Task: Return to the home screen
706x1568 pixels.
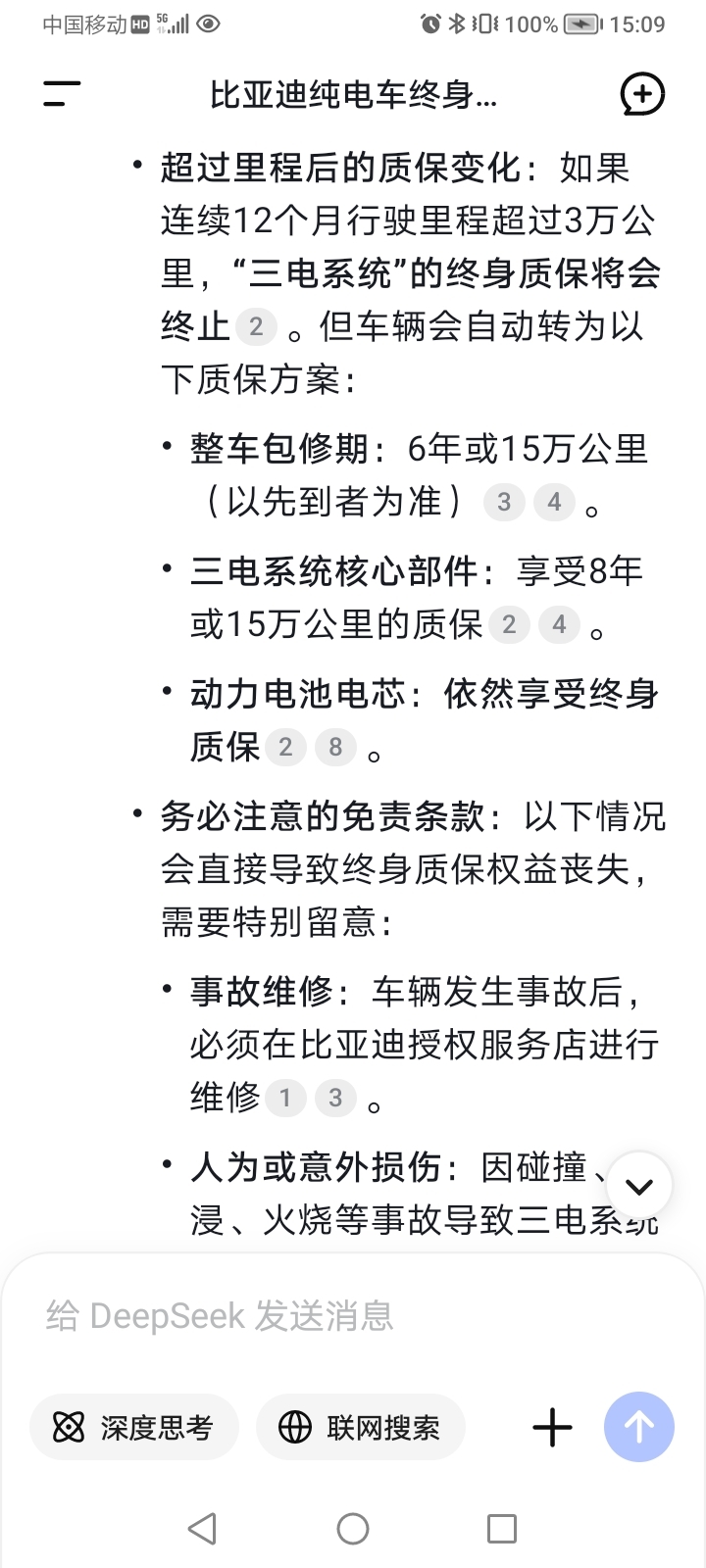Action: coord(353,1528)
